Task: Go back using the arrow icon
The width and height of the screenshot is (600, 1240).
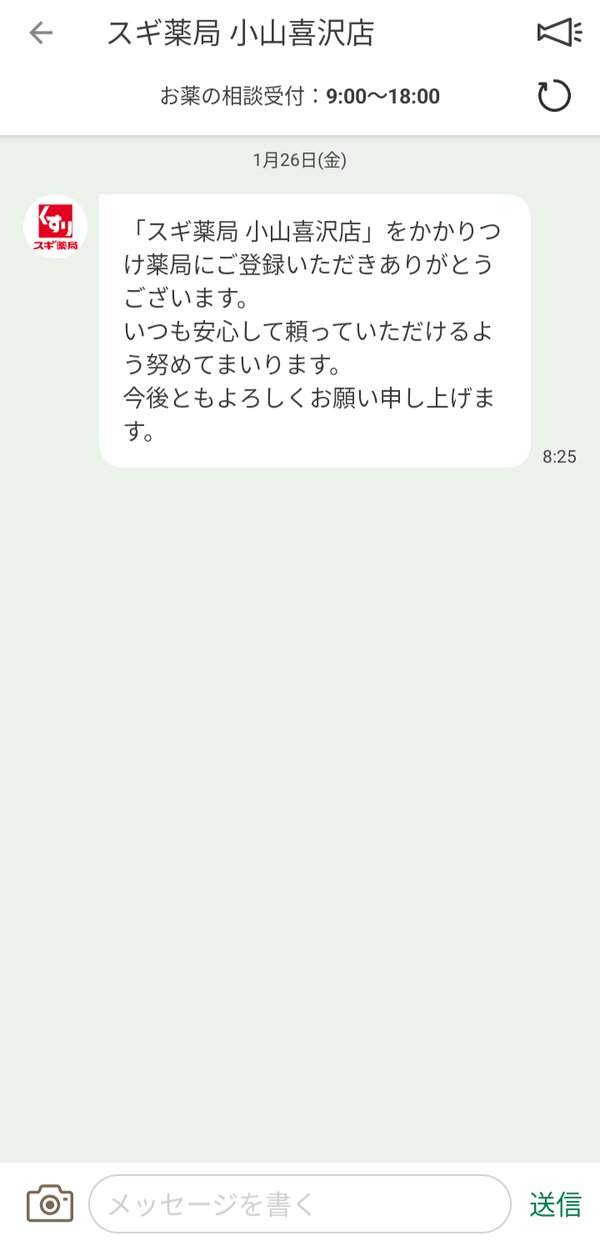Action: (41, 33)
